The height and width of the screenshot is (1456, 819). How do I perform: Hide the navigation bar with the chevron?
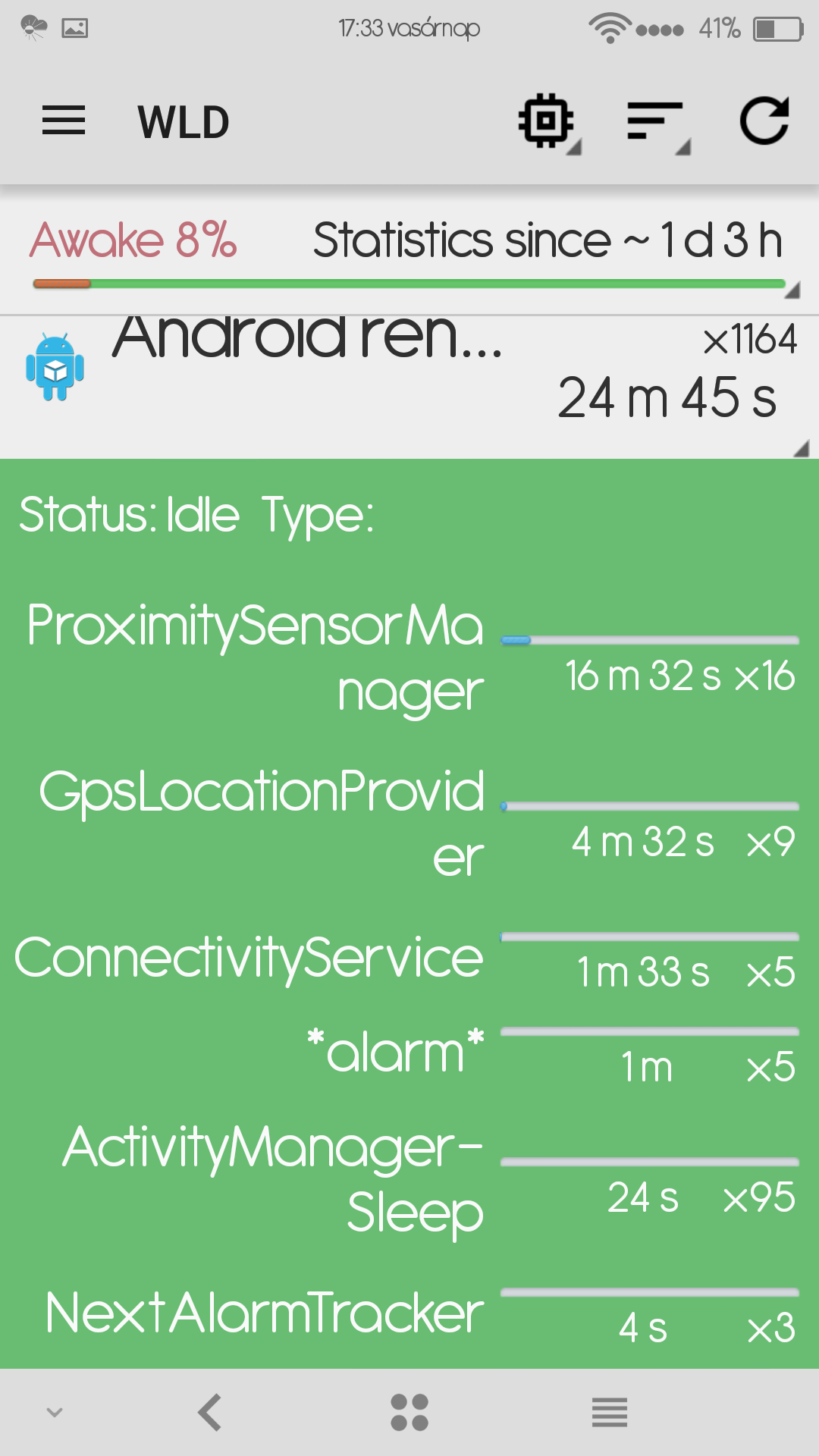coord(55,1412)
